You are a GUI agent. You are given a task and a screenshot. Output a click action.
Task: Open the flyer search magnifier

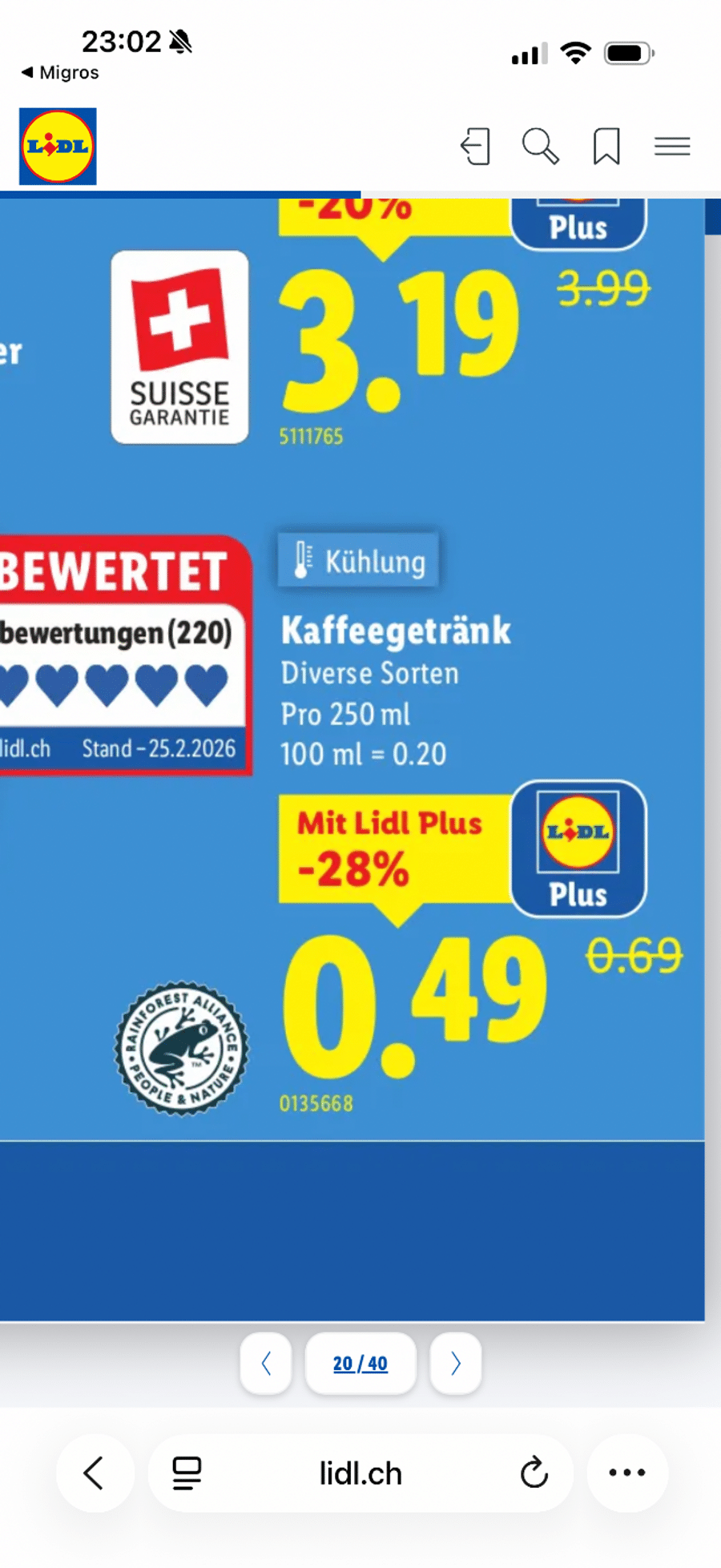point(540,147)
